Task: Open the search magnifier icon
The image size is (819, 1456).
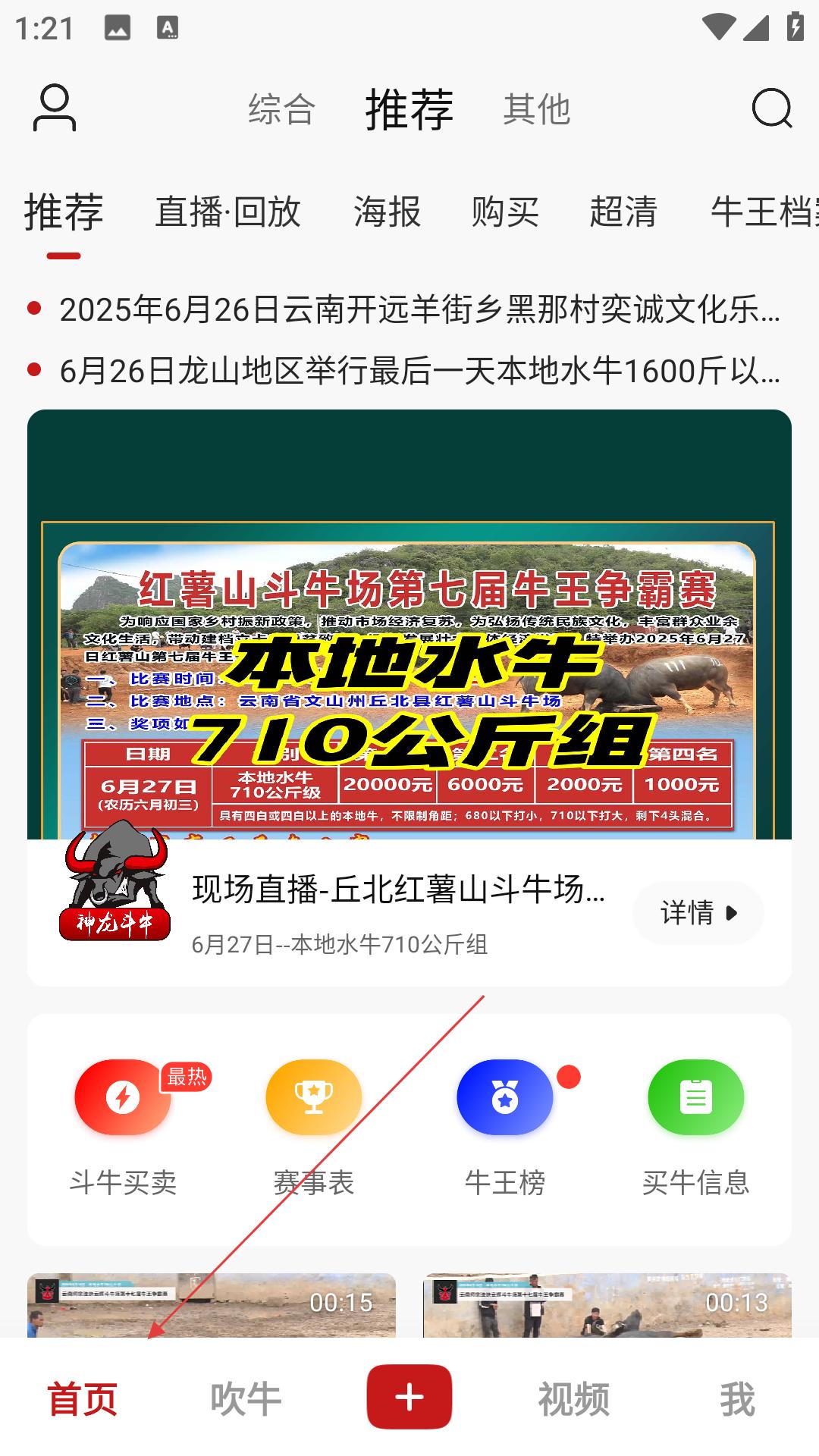Action: 772,108
